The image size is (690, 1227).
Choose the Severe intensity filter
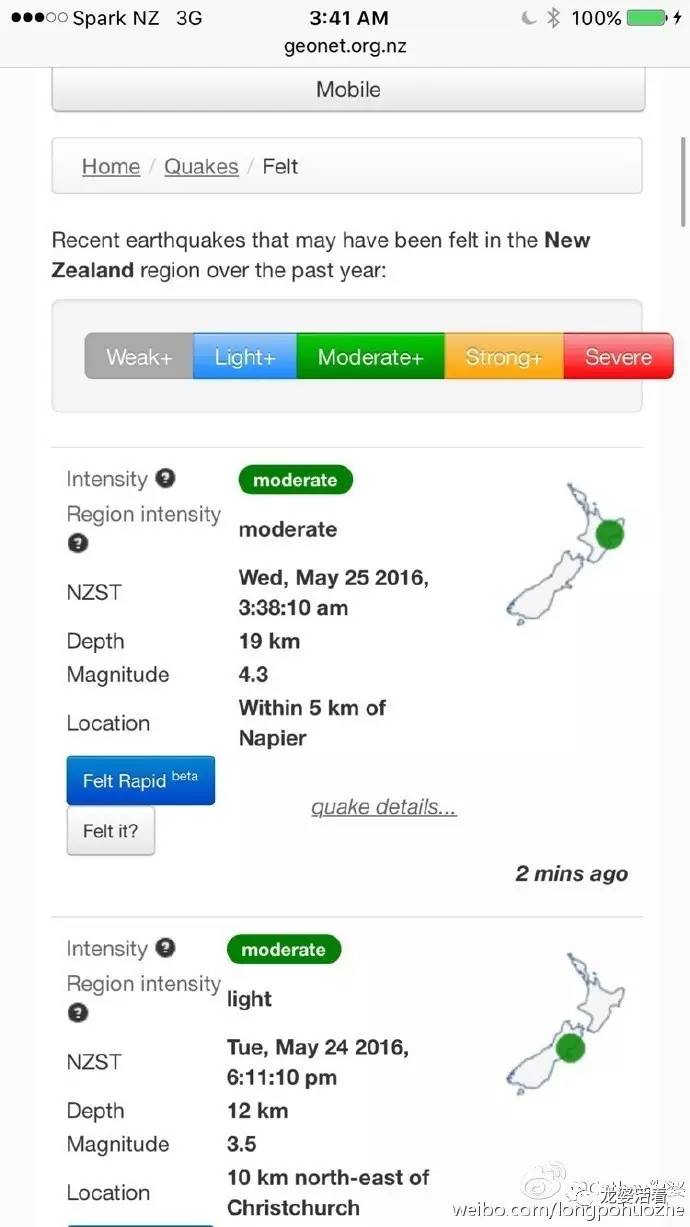pyautogui.click(x=618, y=357)
